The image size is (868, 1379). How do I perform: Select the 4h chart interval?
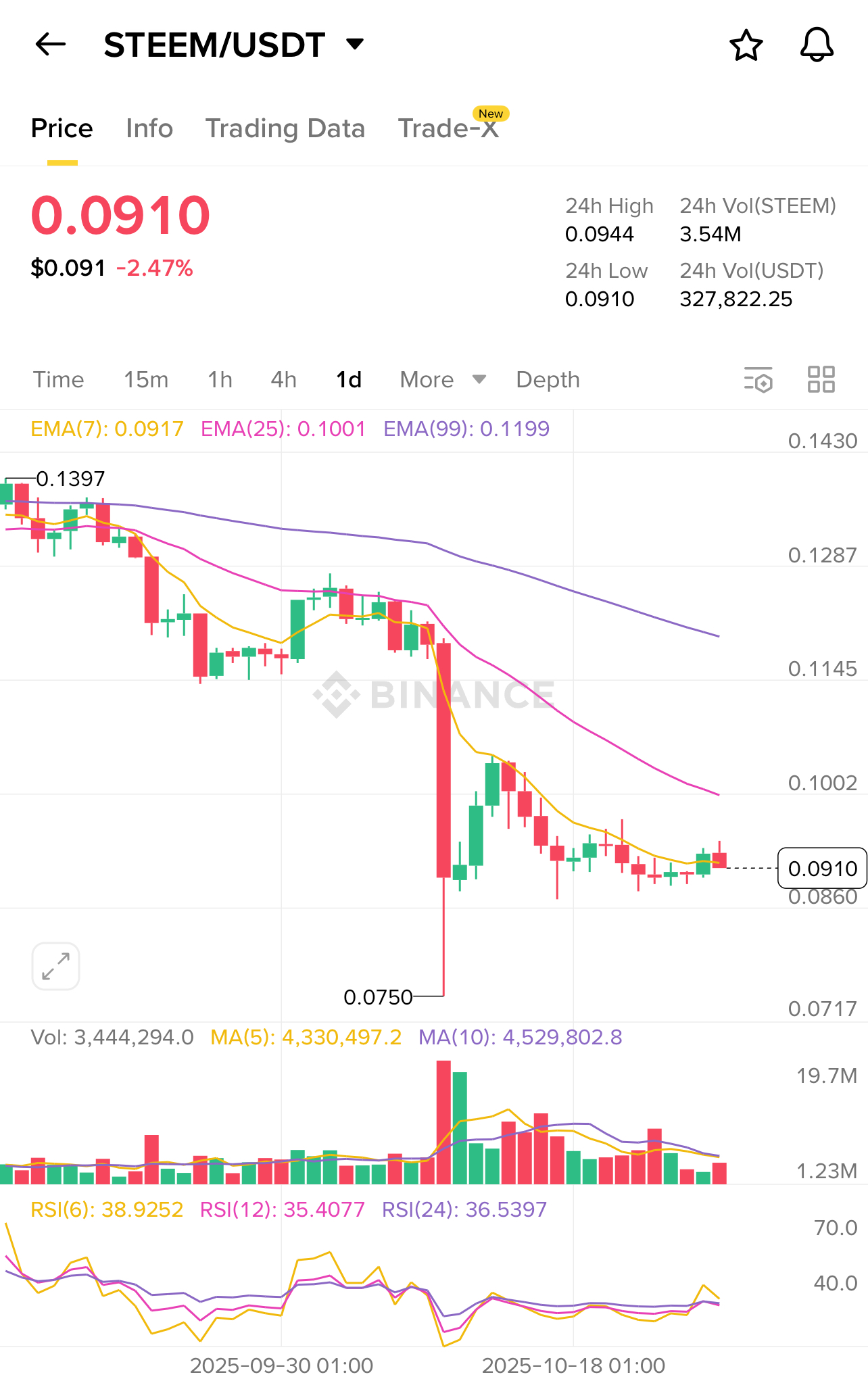pyautogui.click(x=284, y=380)
